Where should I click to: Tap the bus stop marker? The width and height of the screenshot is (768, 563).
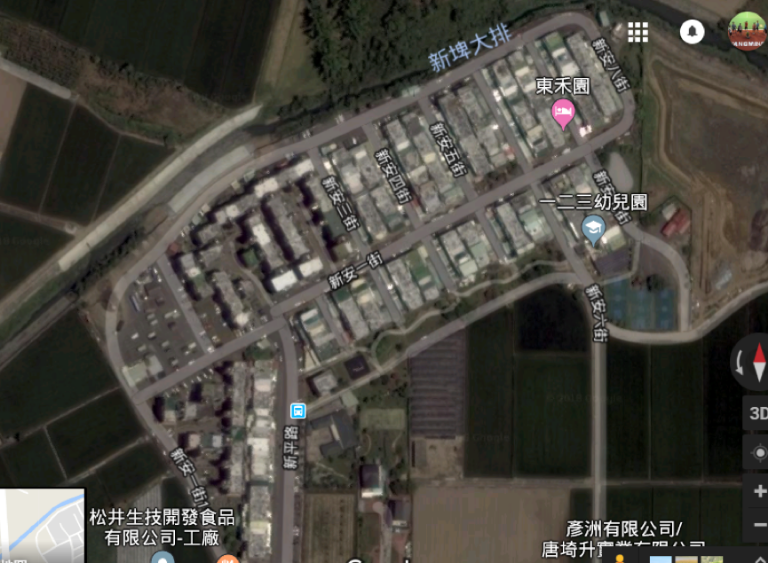click(297, 410)
